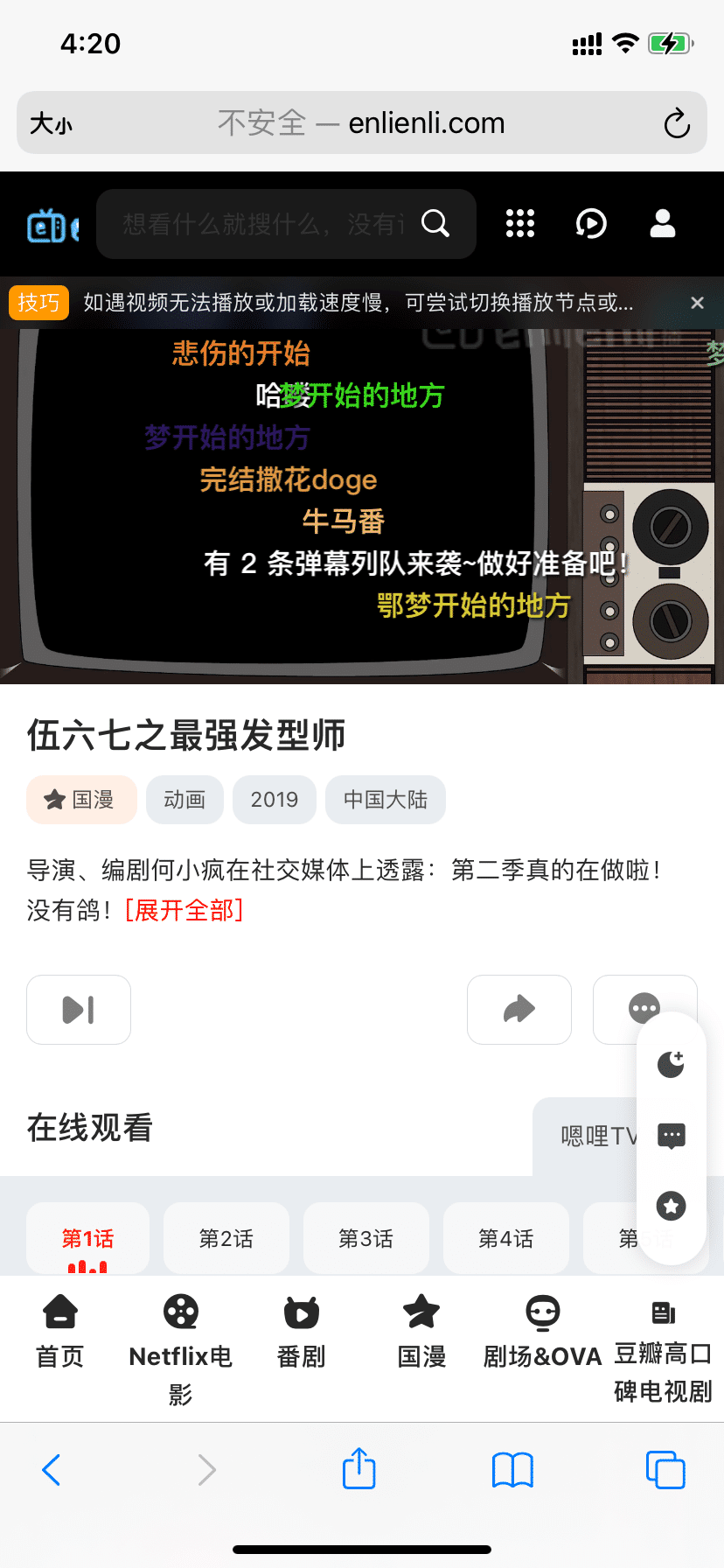The height and width of the screenshot is (1568, 724).
Task: Open the 番剧 tab
Action: [x=301, y=1332]
